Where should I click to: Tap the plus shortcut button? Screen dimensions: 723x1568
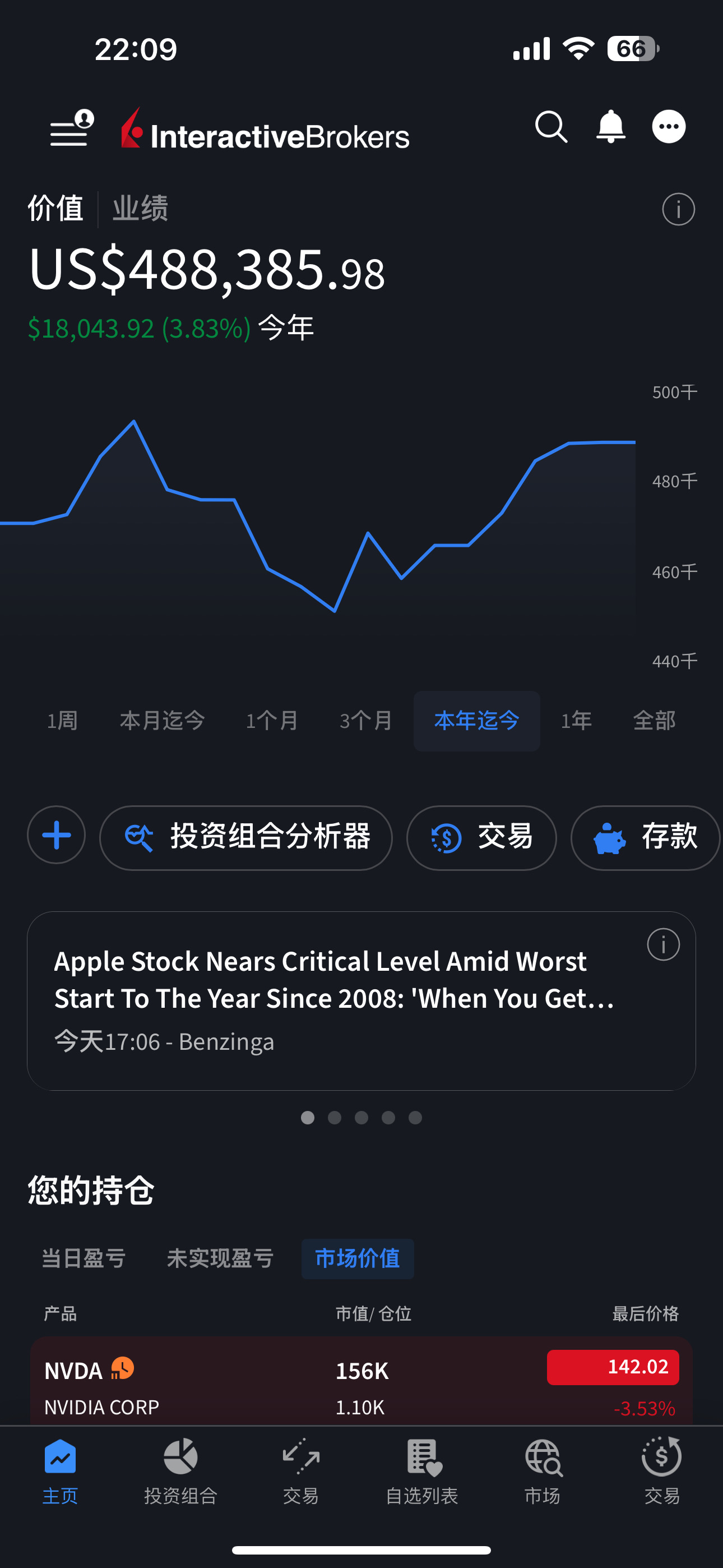pos(57,835)
